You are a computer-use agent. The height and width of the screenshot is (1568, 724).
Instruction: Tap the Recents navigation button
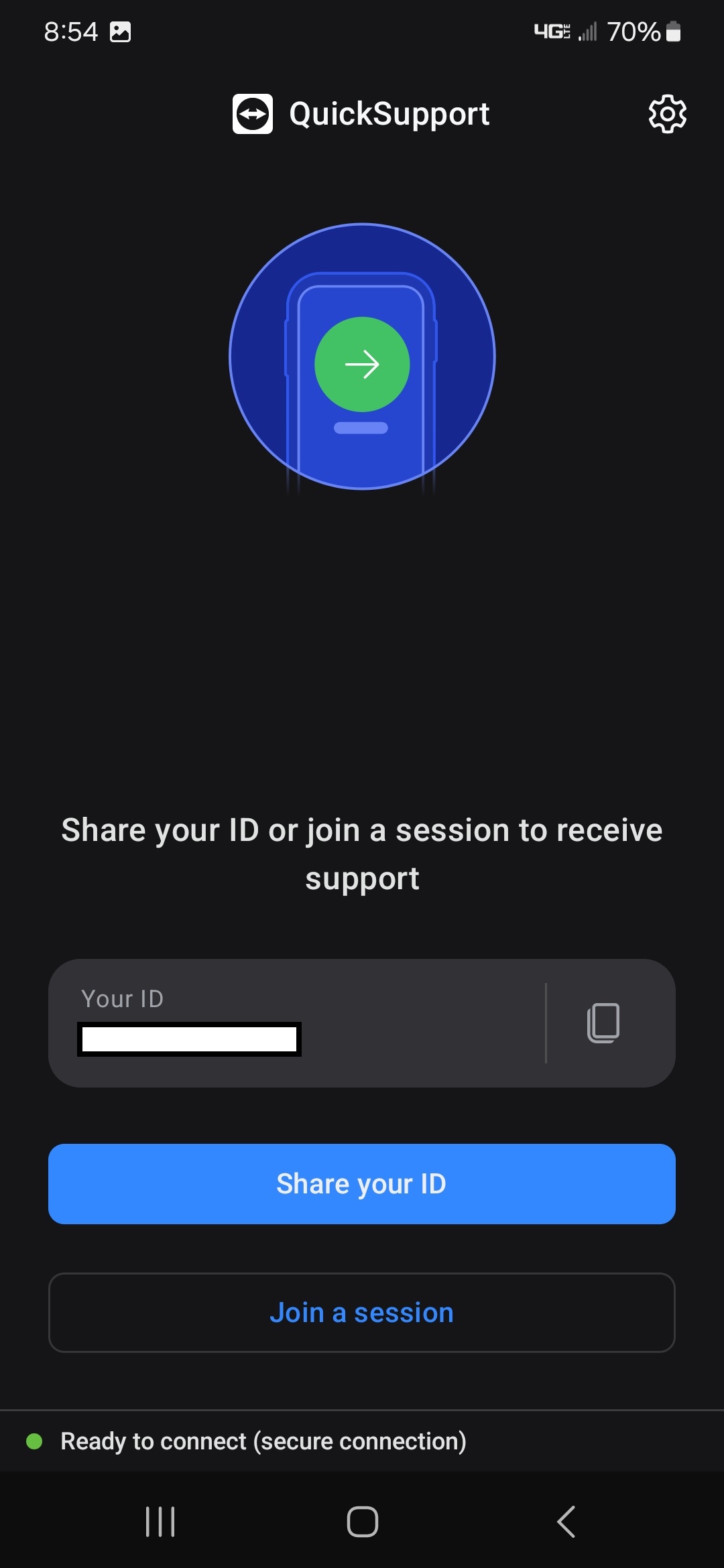[160, 1521]
